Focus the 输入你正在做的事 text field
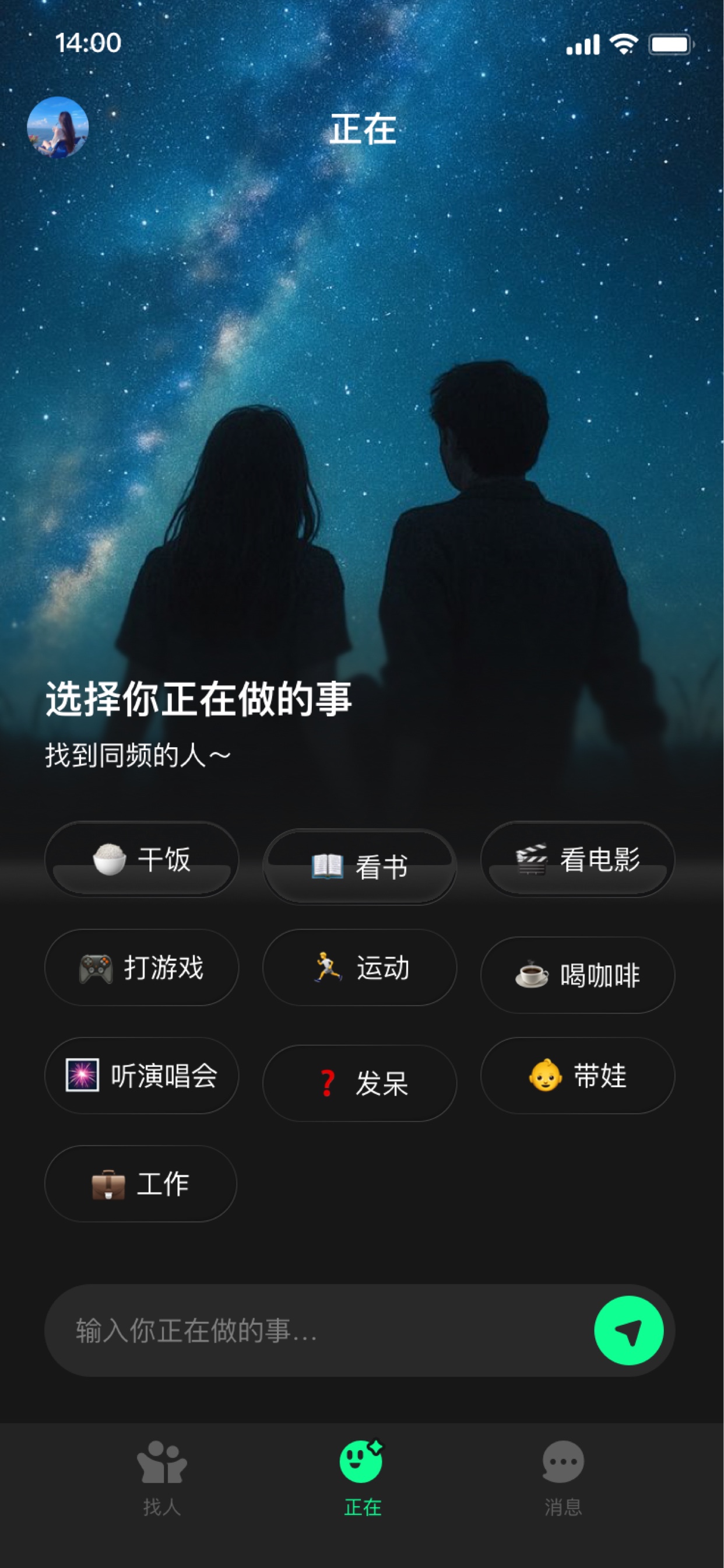 tap(317, 1330)
